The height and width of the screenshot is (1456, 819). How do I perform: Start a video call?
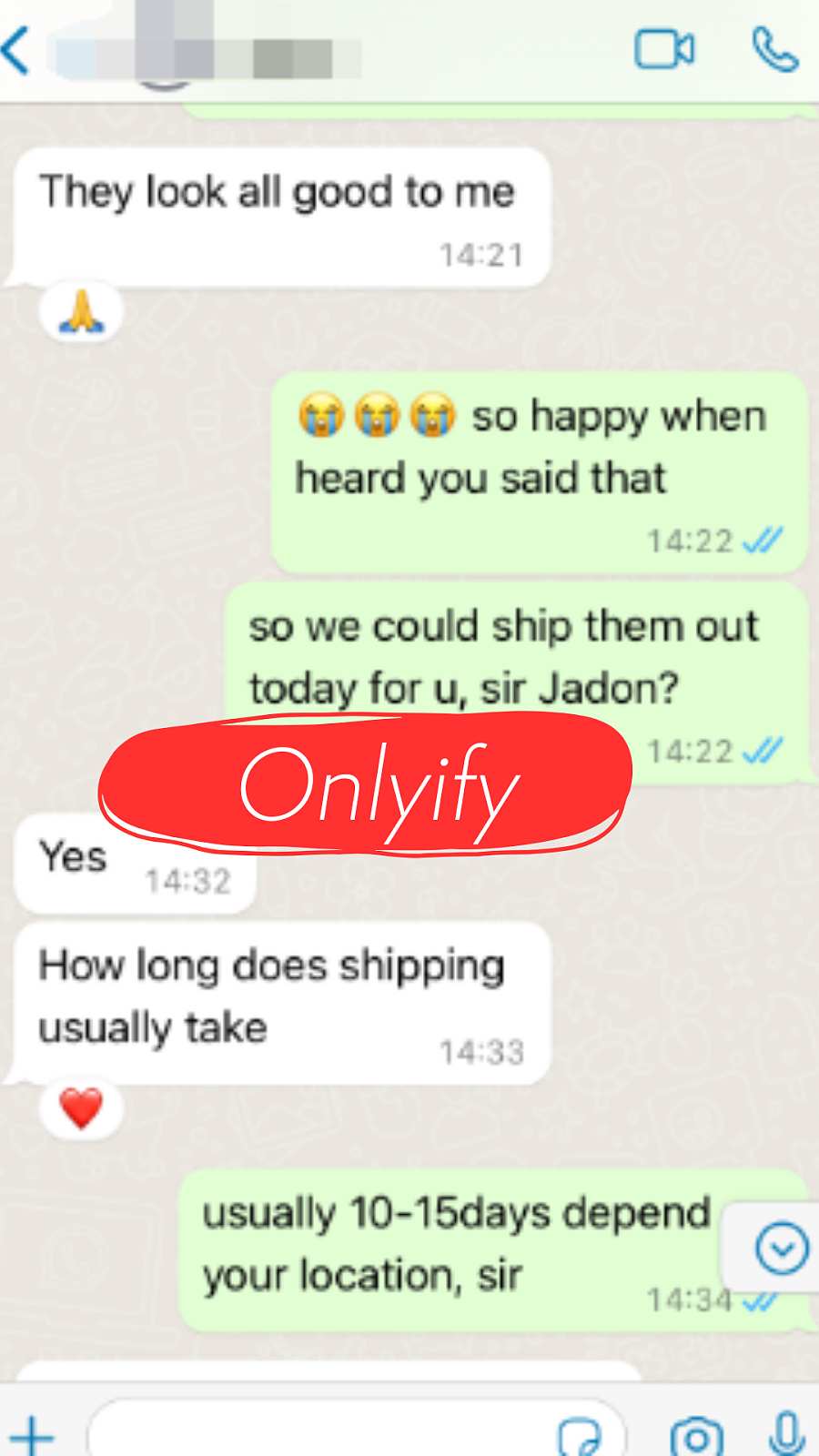coord(664,49)
